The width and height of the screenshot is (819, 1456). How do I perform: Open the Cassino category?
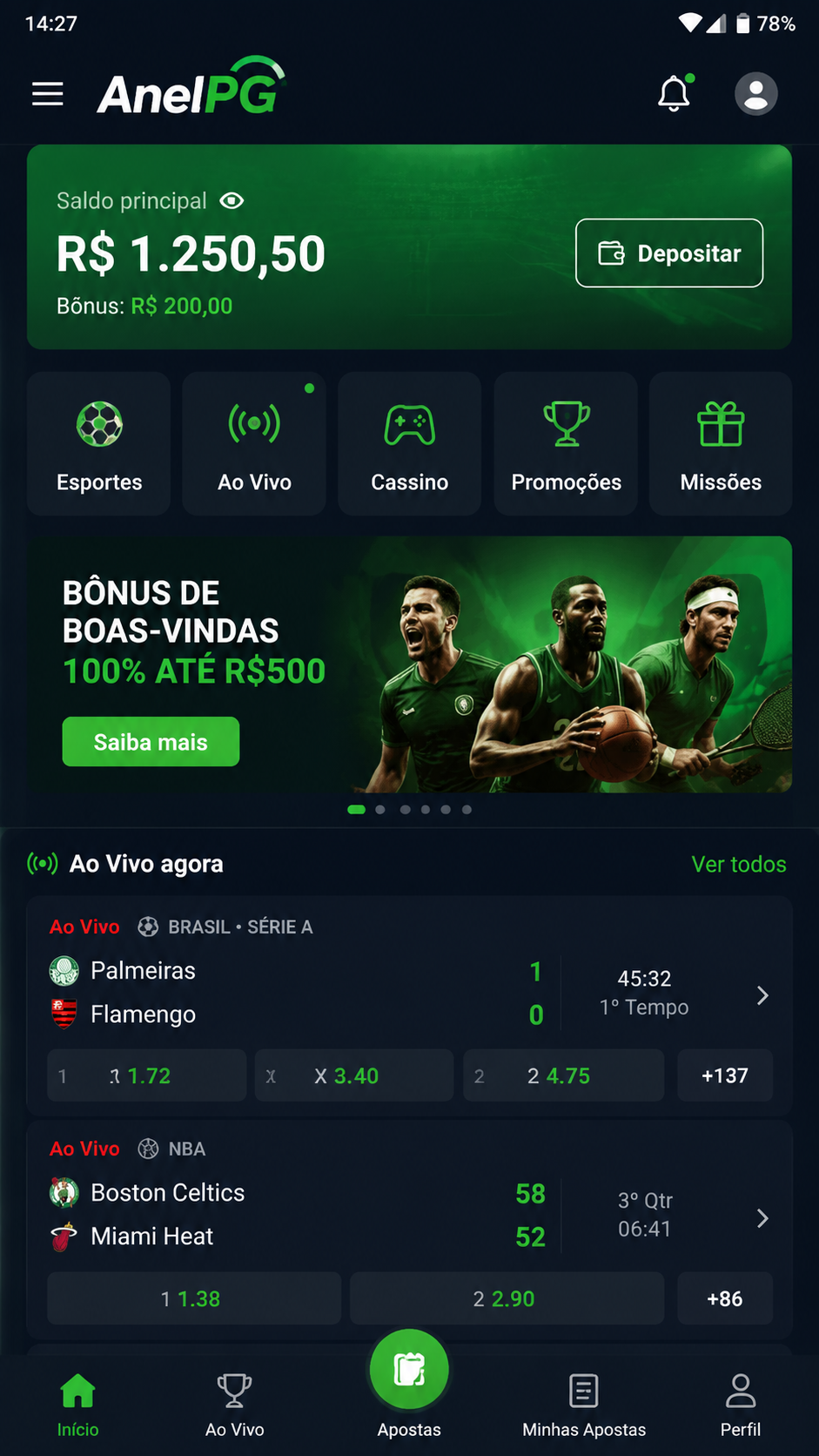(410, 443)
